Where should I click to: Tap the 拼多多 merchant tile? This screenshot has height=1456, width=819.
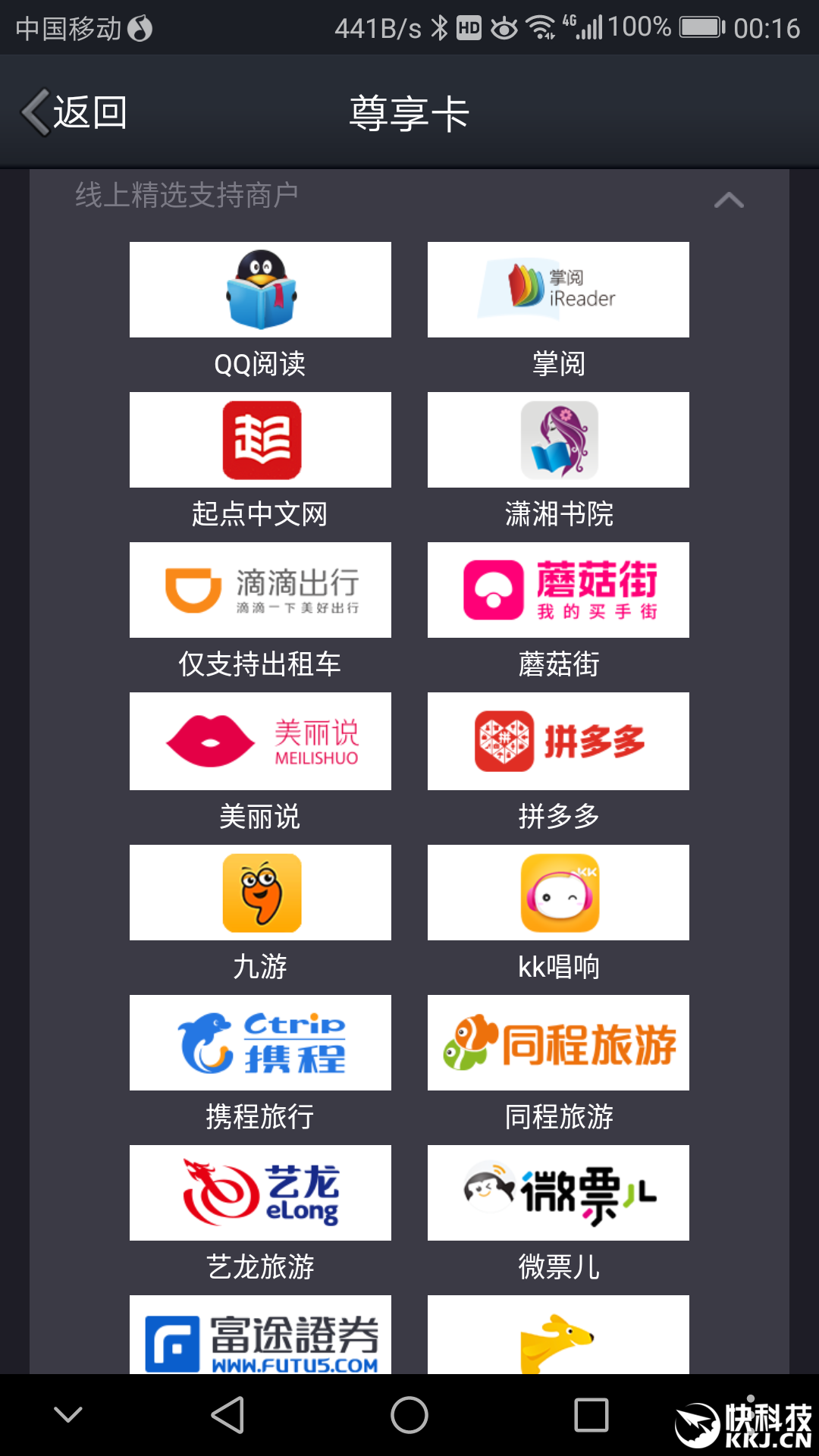point(558,741)
